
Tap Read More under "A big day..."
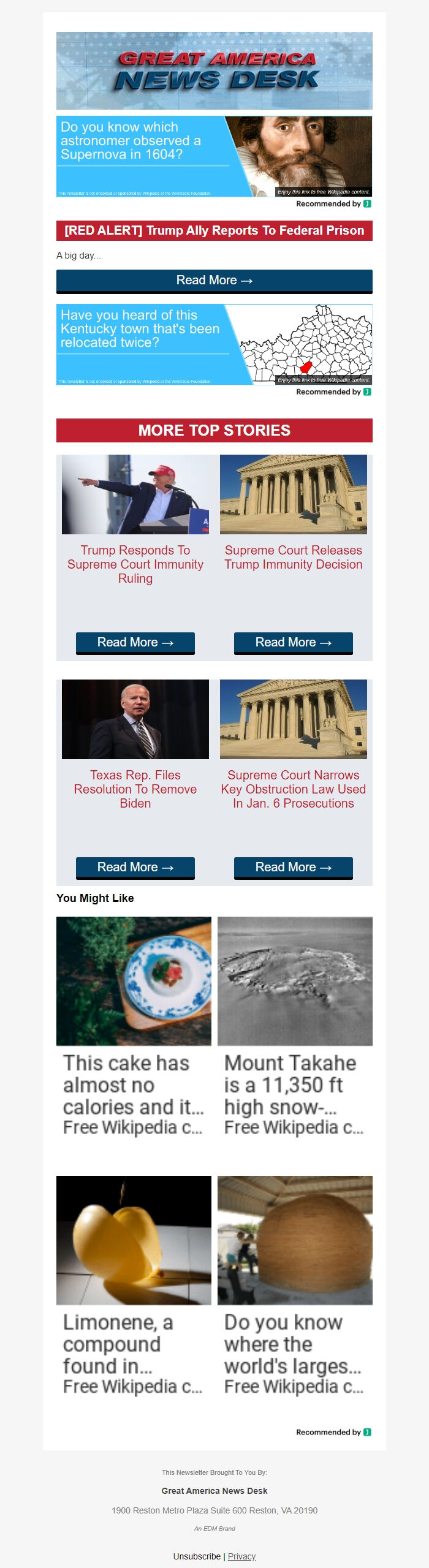[x=214, y=281]
